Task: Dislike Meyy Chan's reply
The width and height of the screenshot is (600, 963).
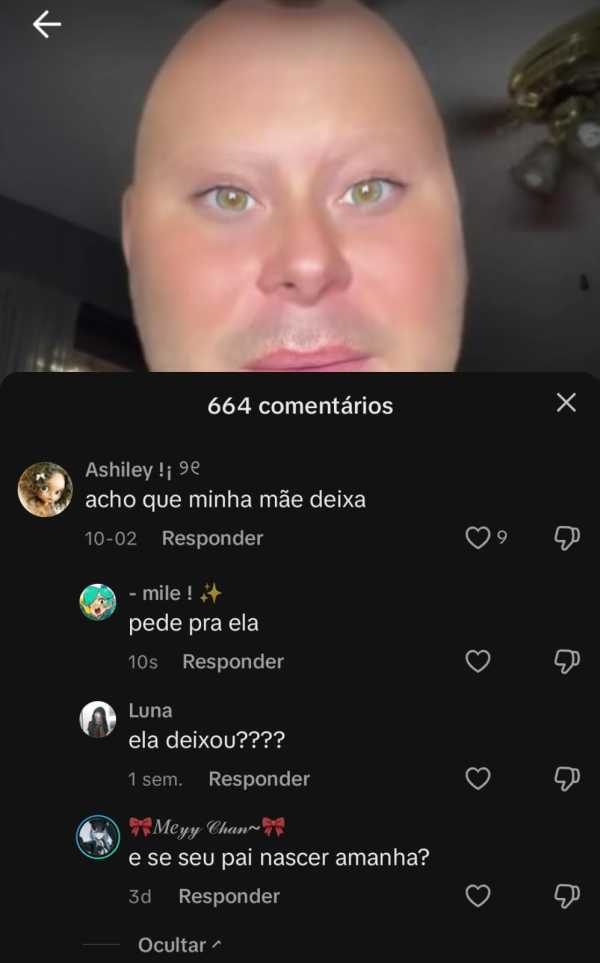Action: (x=566, y=897)
